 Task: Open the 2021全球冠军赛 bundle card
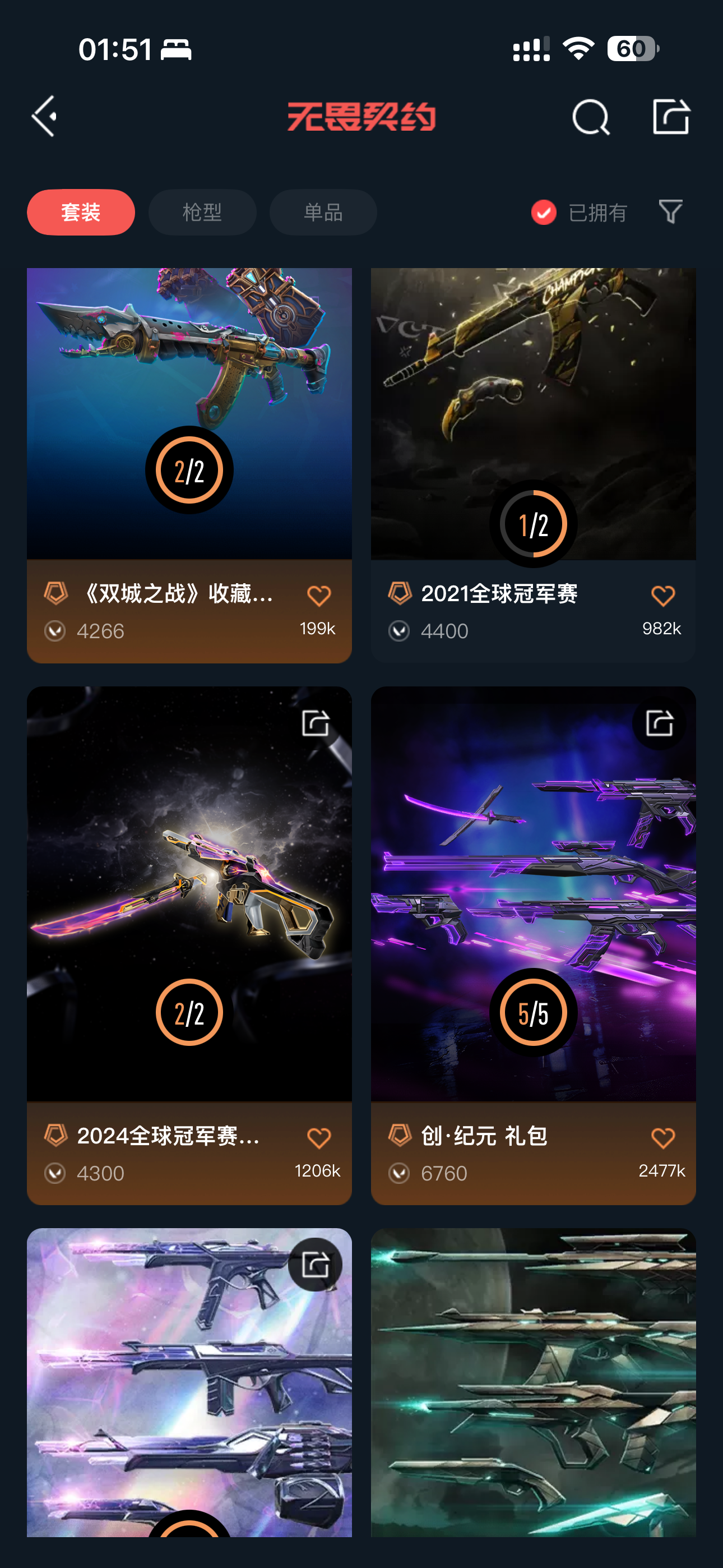click(x=533, y=414)
